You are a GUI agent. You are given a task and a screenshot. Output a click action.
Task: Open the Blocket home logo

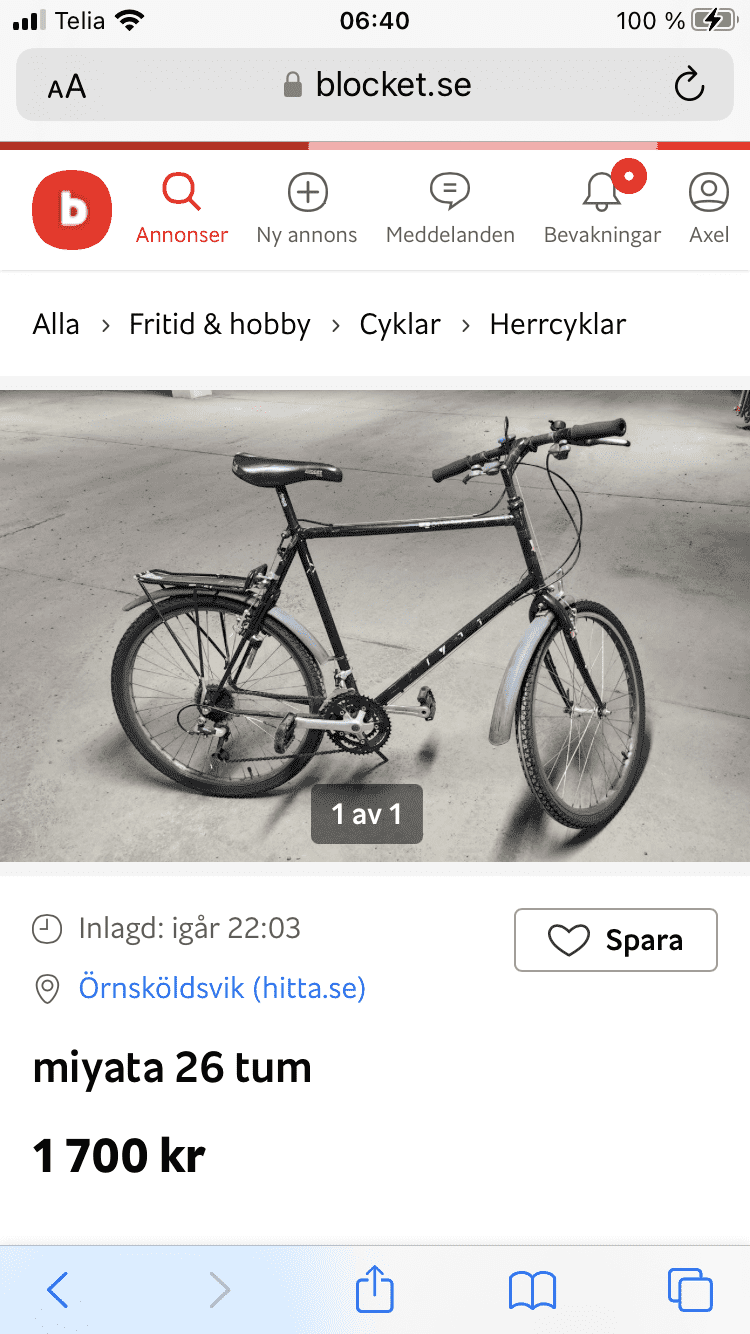point(72,209)
